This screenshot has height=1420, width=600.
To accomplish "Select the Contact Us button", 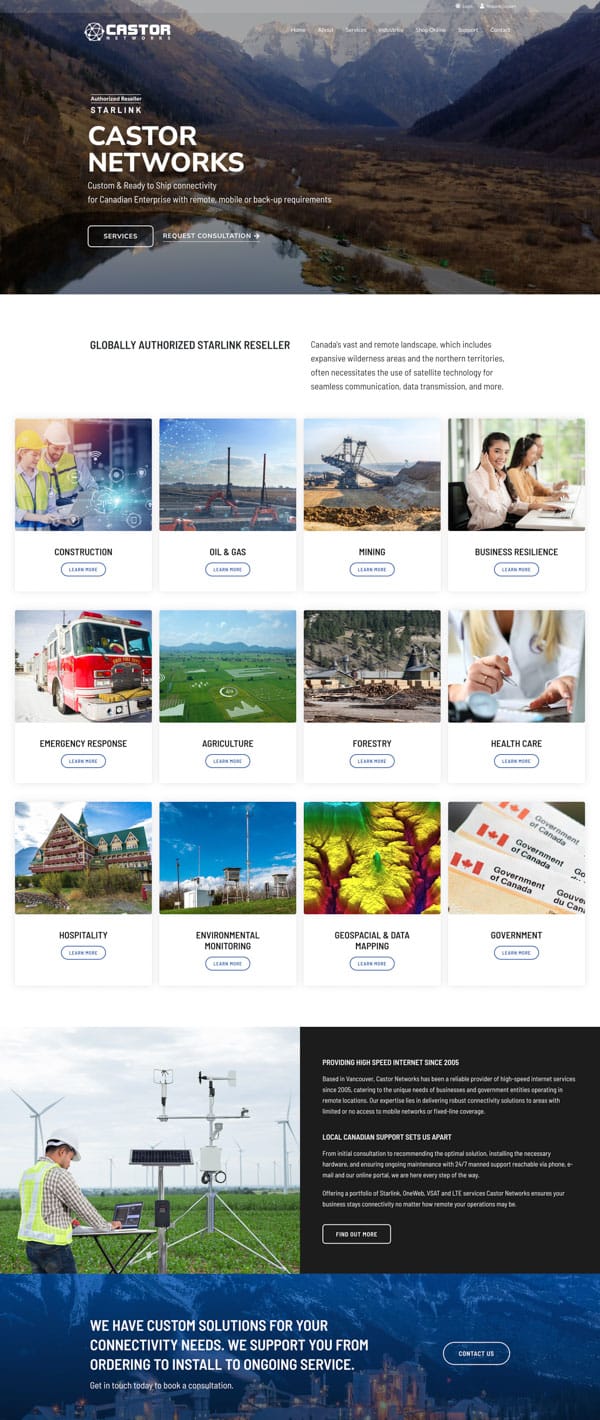I will (x=476, y=1353).
